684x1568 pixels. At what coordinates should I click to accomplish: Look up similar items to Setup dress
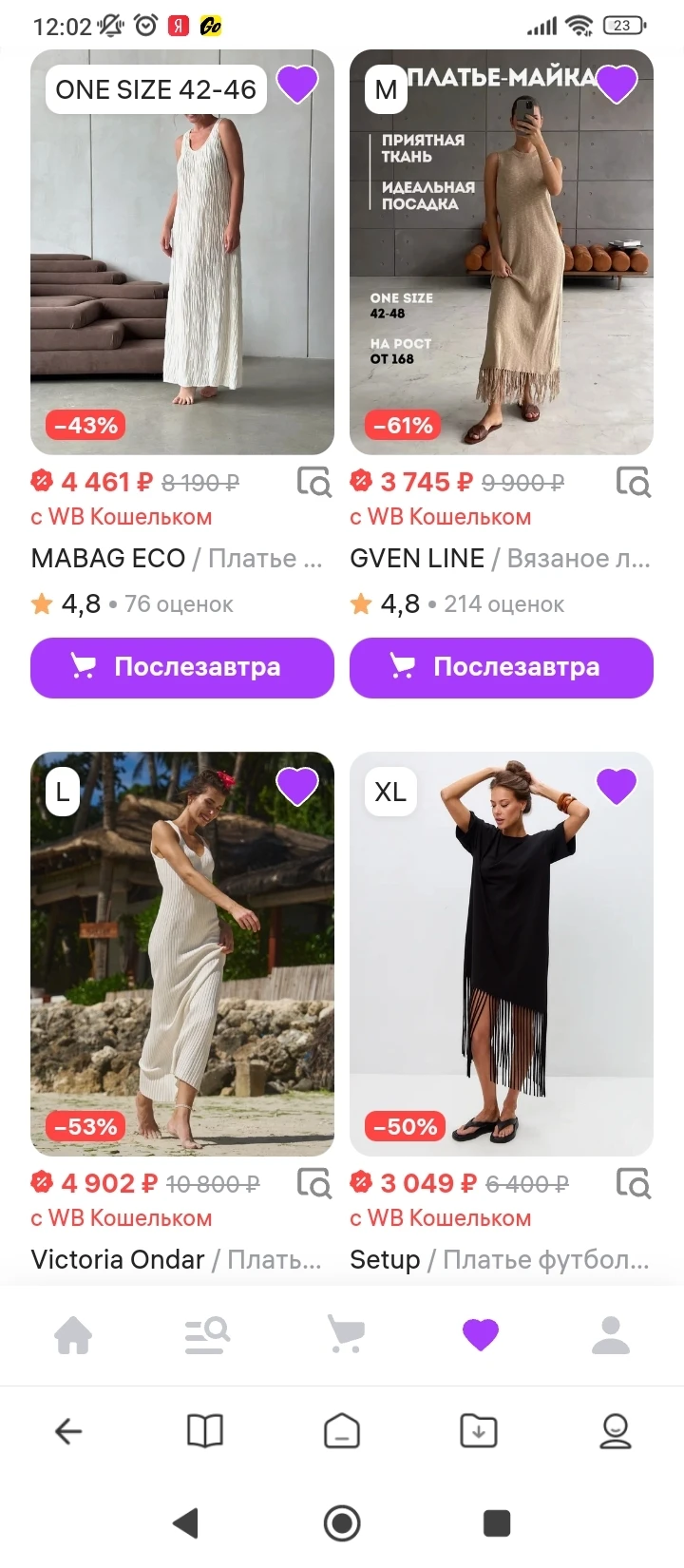(x=634, y=1183)
